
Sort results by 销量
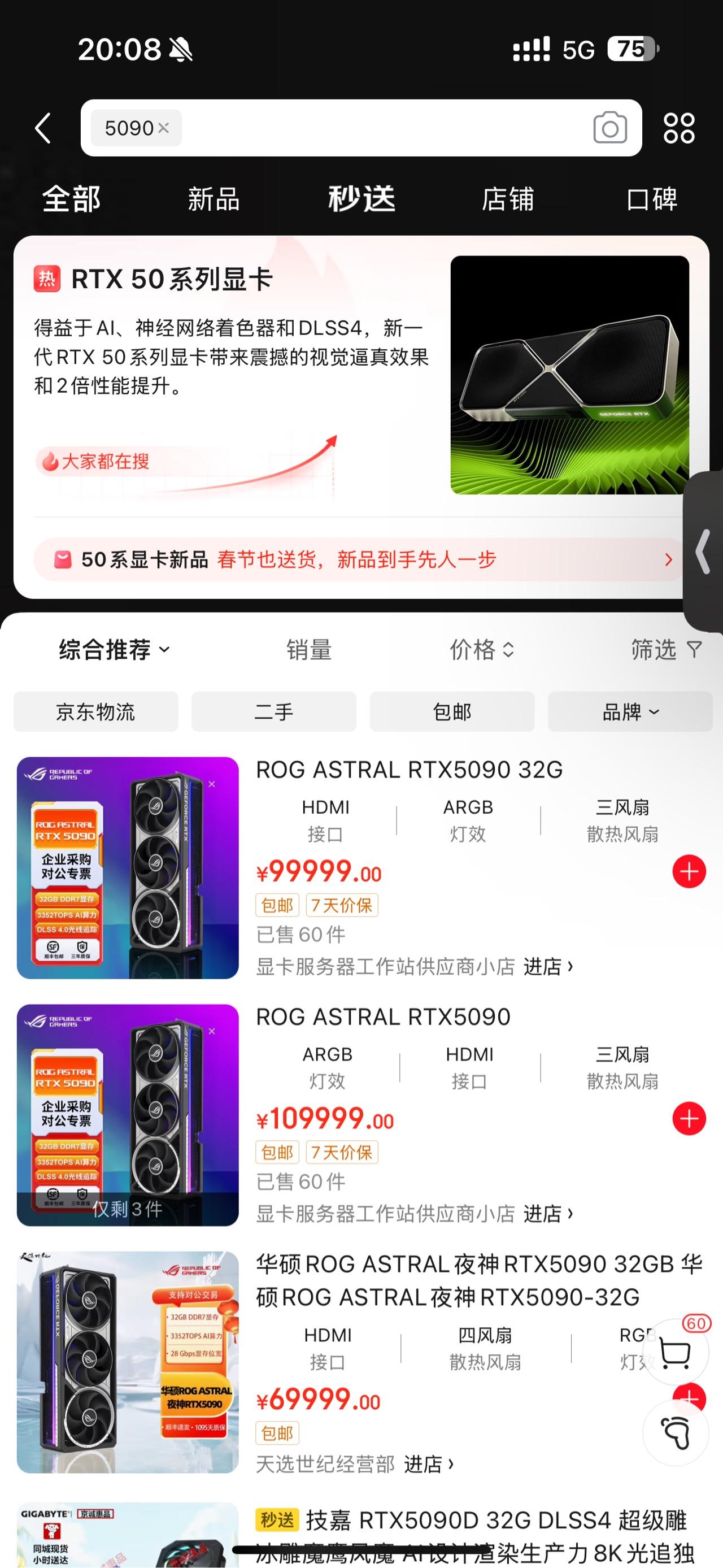[309, 649]
